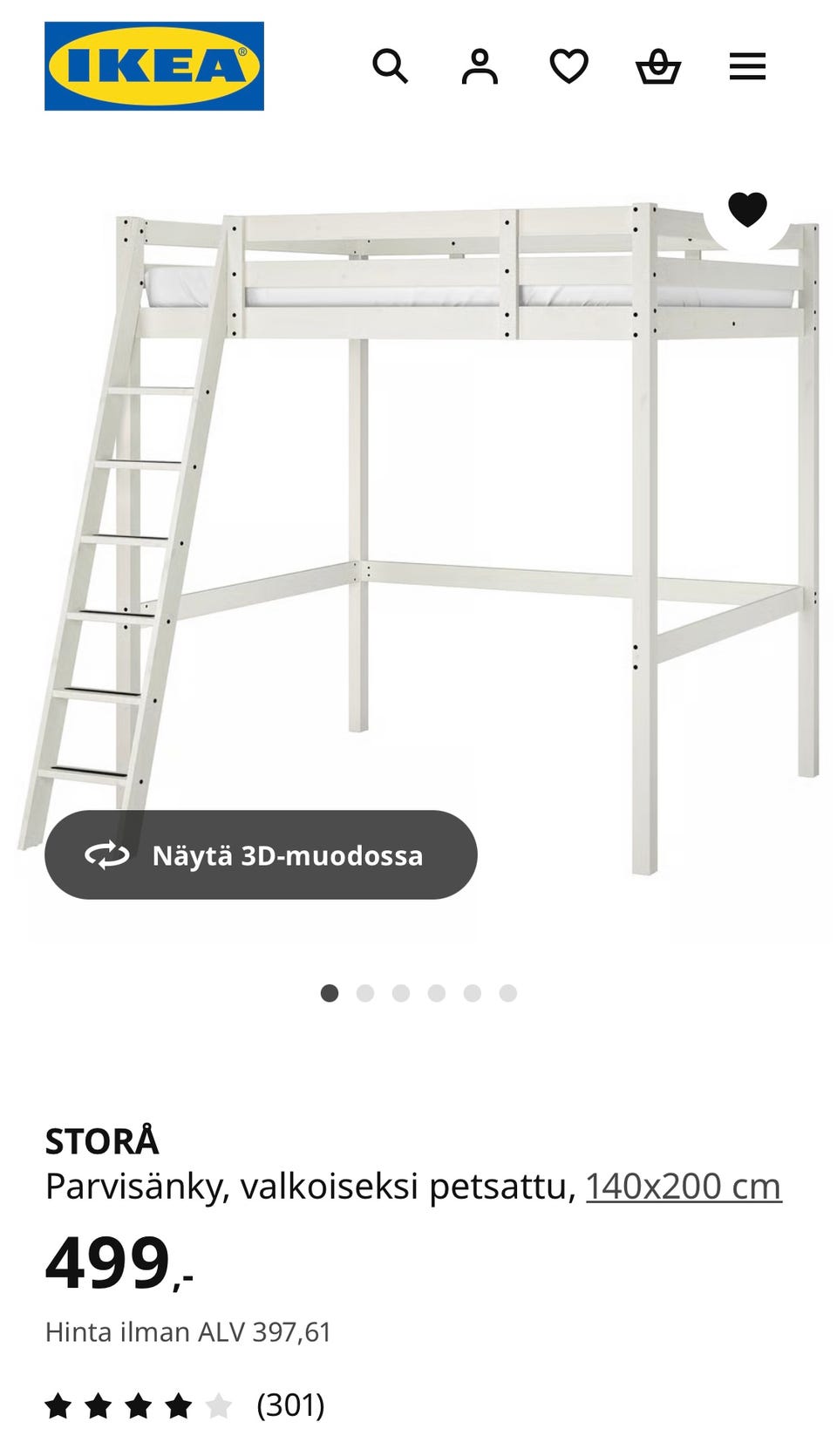Image resolution: width=837 pixels, height=1456 pixels.
Task: View your favorites wishlist
Action: [x=569, y=65]
